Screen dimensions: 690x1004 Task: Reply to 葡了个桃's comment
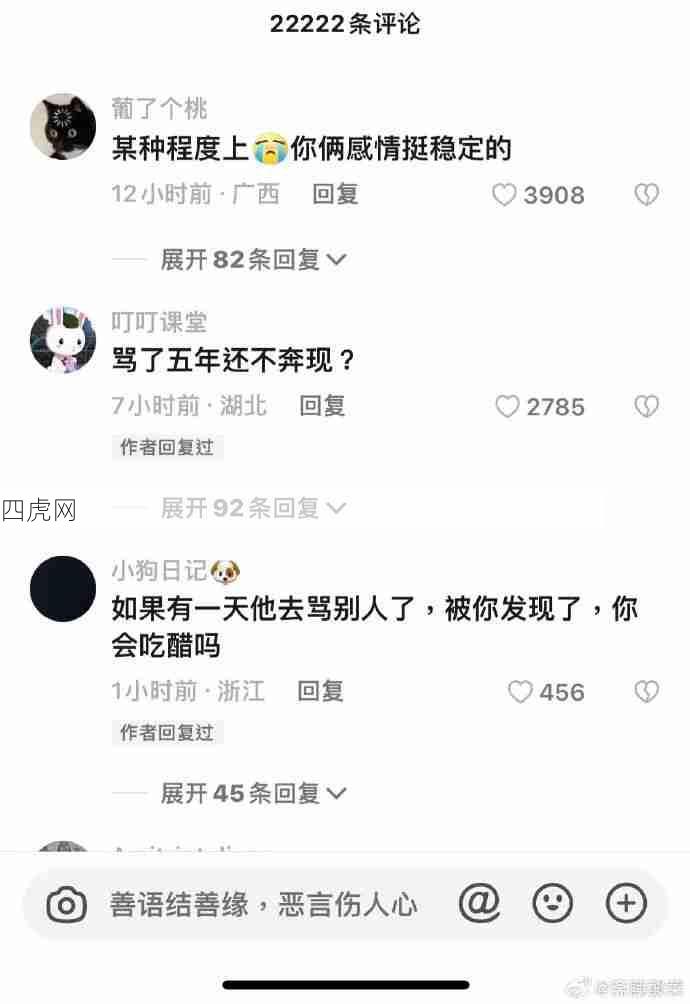335,194
